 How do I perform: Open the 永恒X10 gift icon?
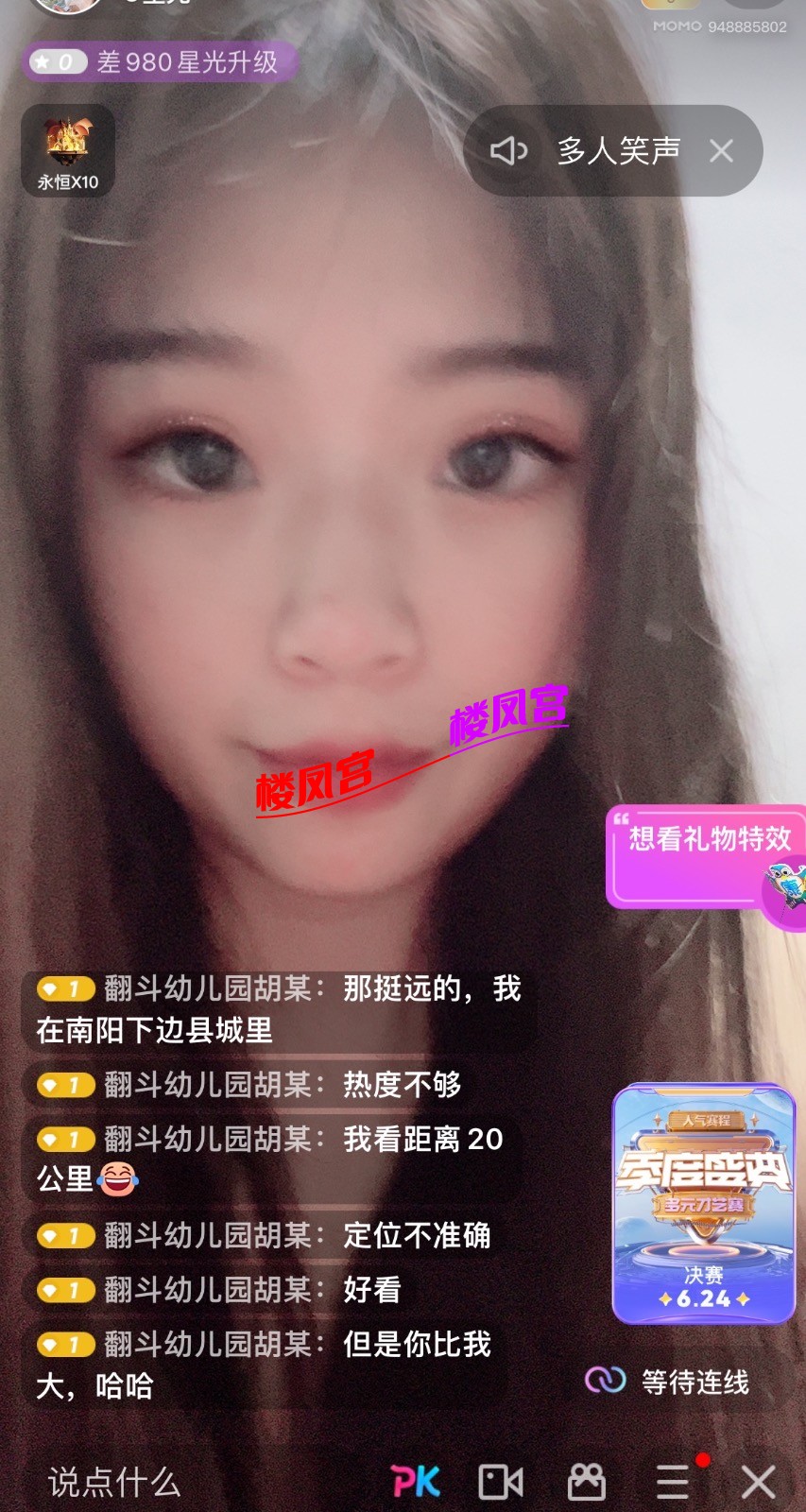point(68,150)
